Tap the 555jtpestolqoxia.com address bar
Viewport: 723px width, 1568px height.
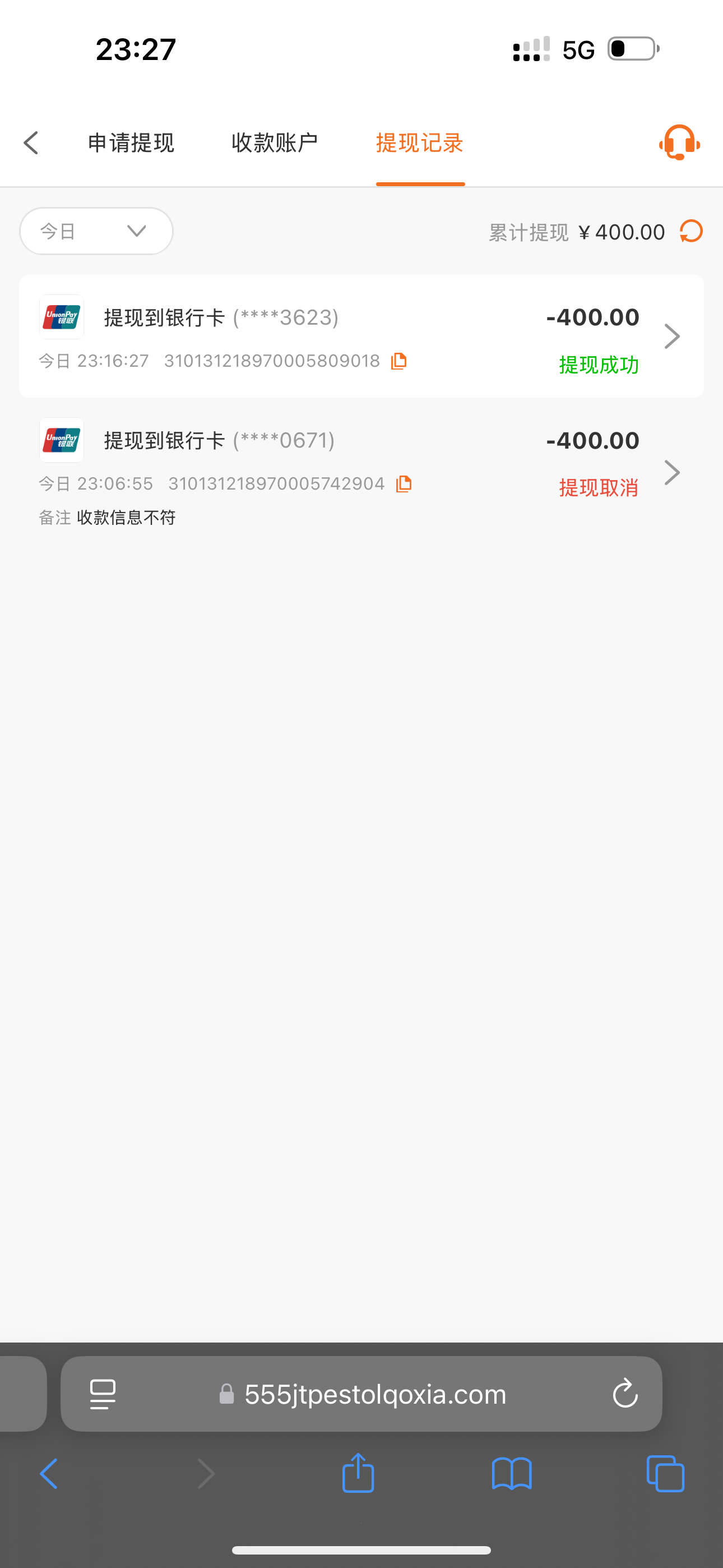pos(375,1394)
